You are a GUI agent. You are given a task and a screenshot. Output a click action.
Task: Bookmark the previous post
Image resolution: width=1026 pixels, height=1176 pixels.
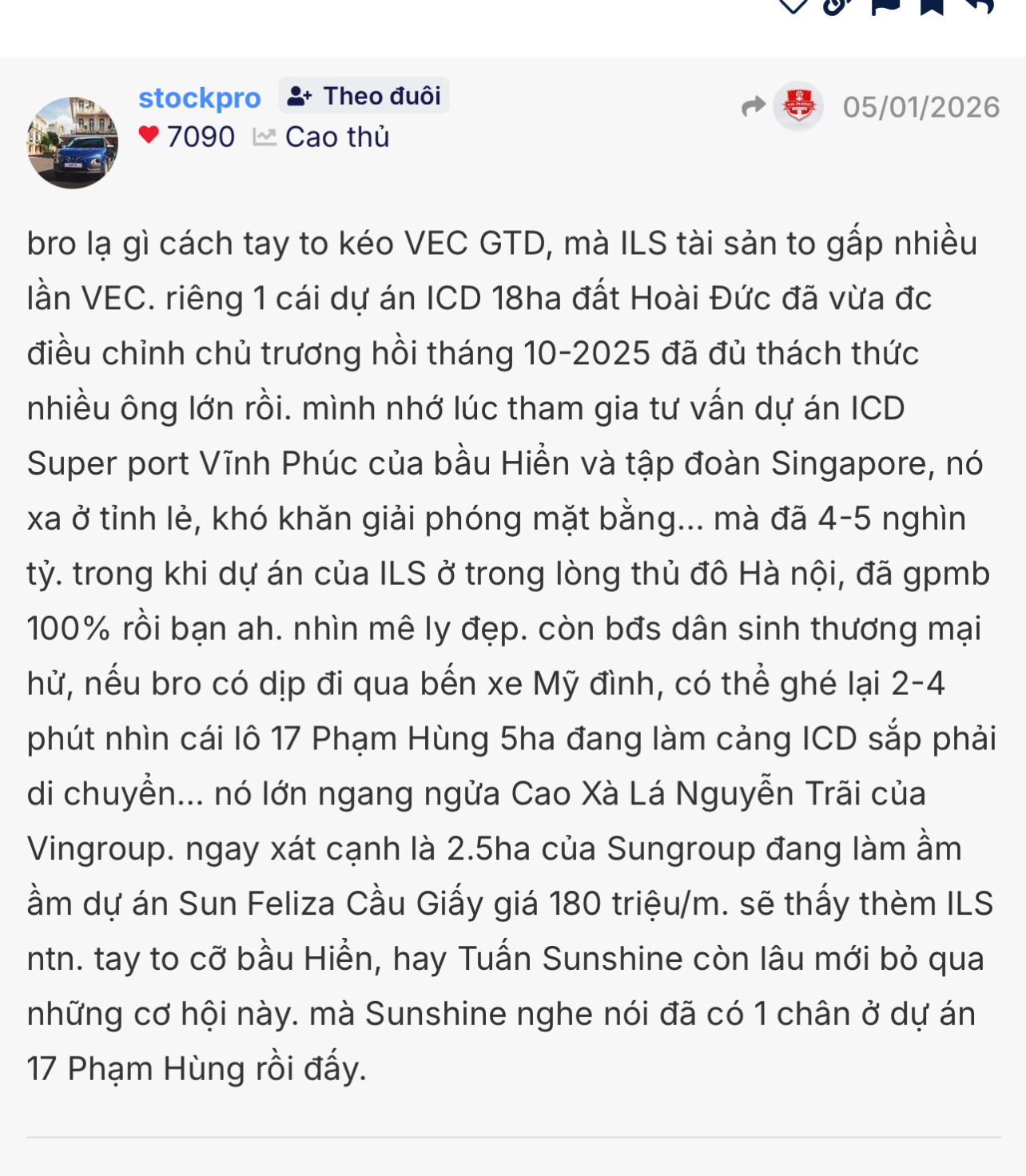point(932,6)
